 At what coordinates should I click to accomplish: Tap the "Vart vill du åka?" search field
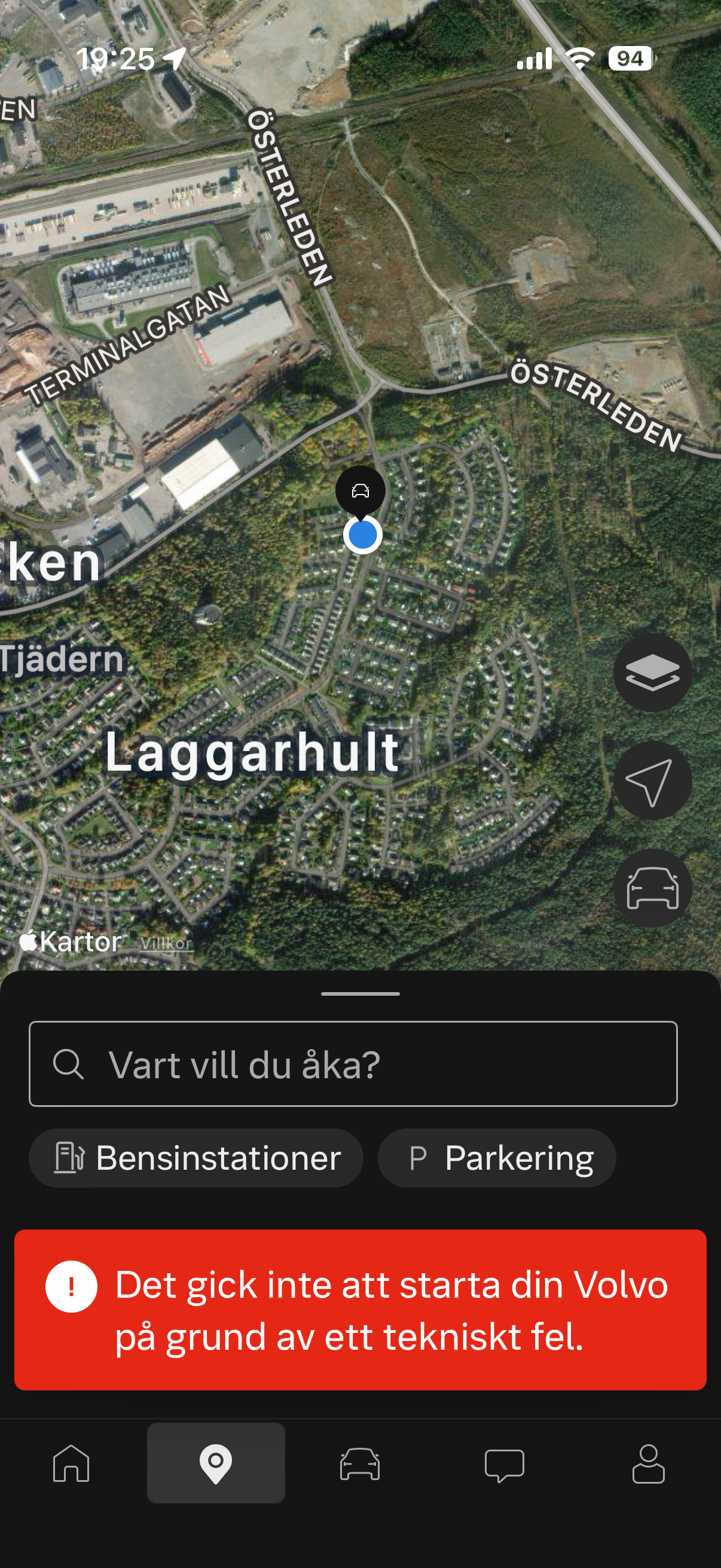coord(353,1064)
